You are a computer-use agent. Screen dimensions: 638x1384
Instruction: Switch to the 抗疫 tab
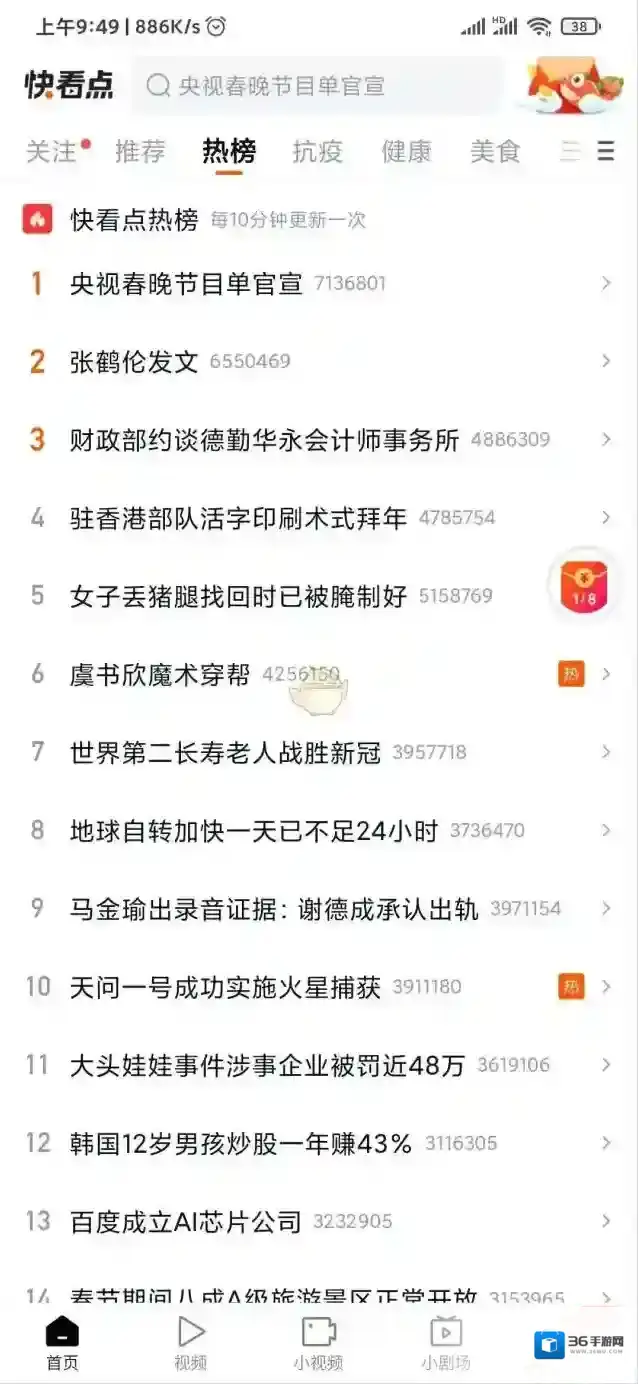317,151
